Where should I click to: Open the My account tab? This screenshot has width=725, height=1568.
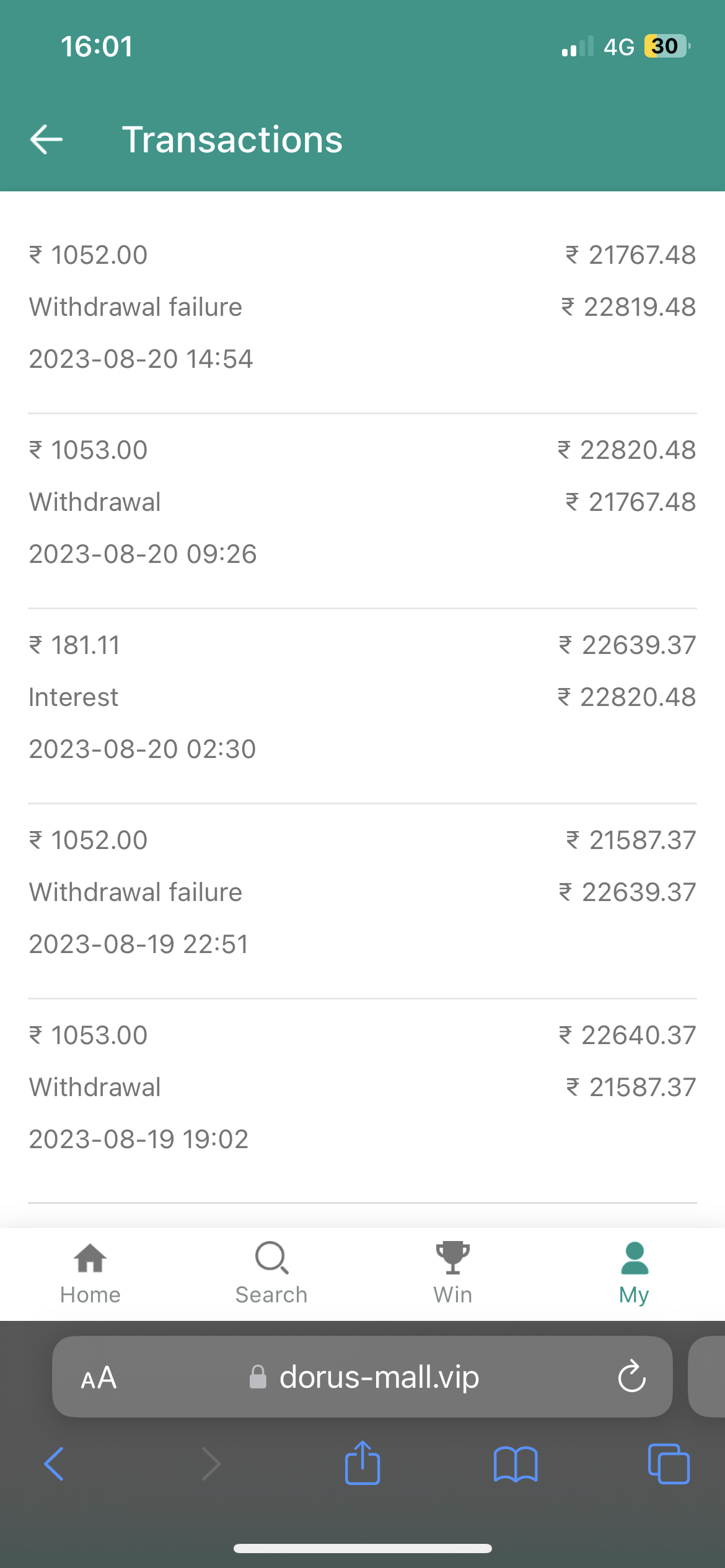pyautogui.click(x=634, y=1273)
